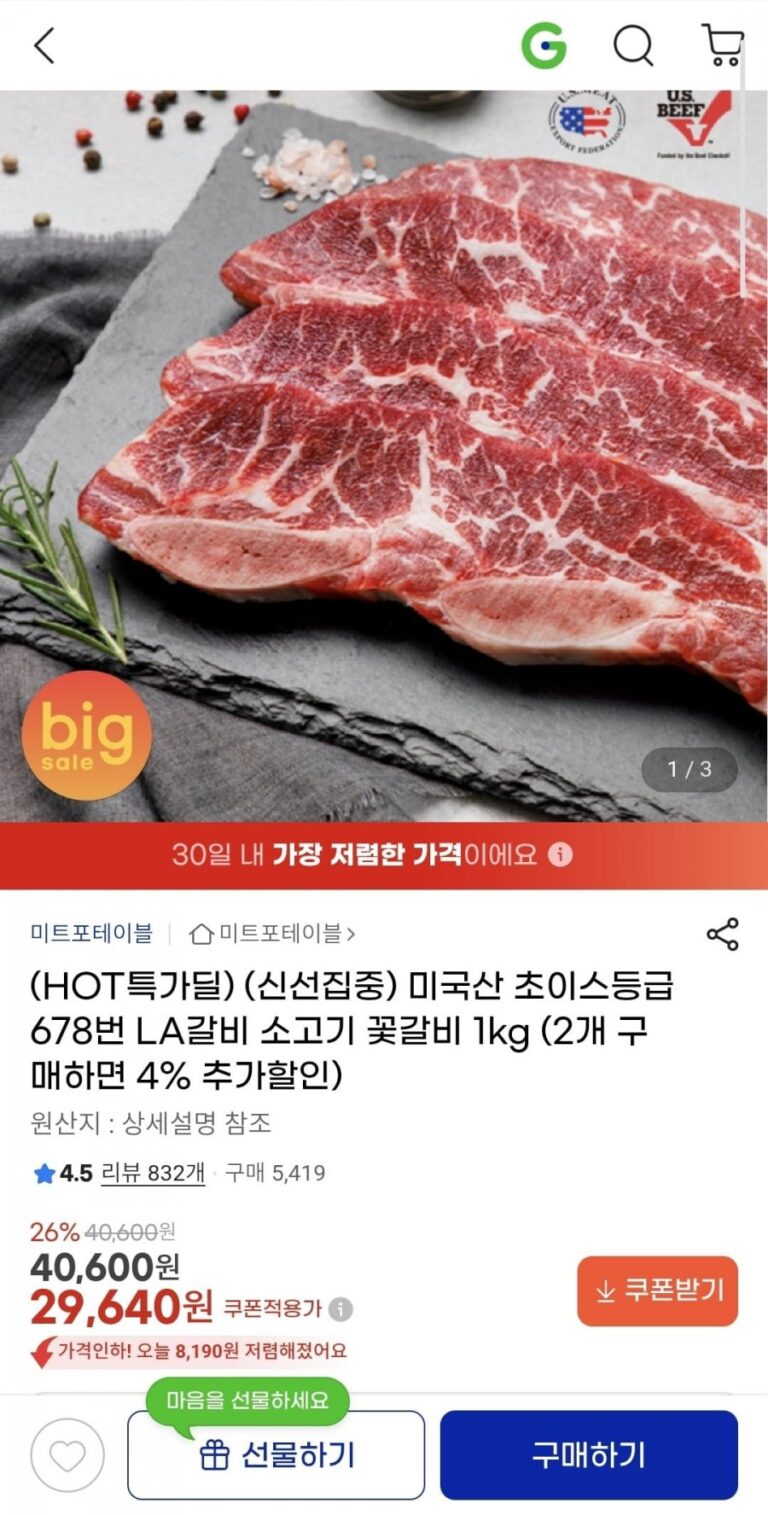
Task: Download coupon with 쿠폰받기 button
Action: [657, 1291]
